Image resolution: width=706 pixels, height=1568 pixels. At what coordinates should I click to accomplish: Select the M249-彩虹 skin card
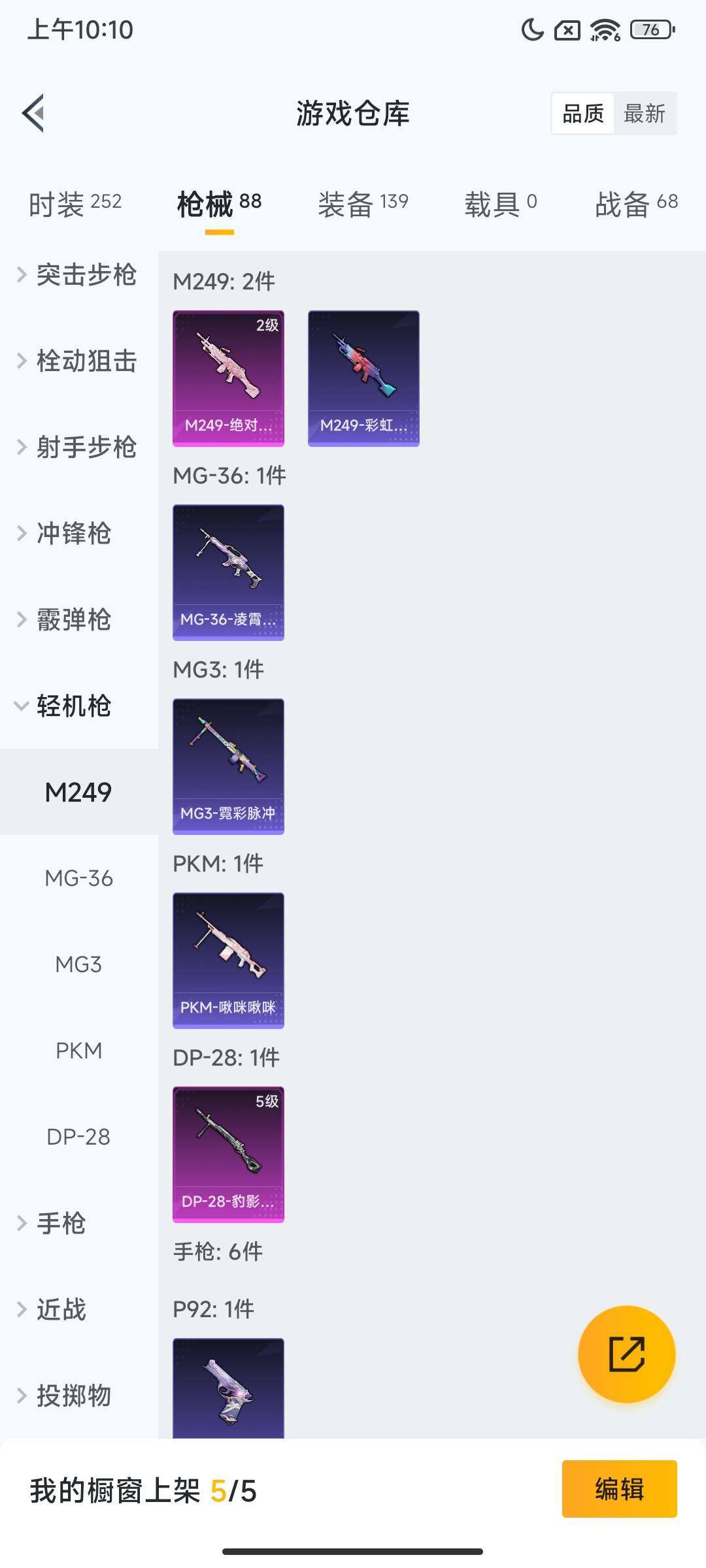[363, 378]
